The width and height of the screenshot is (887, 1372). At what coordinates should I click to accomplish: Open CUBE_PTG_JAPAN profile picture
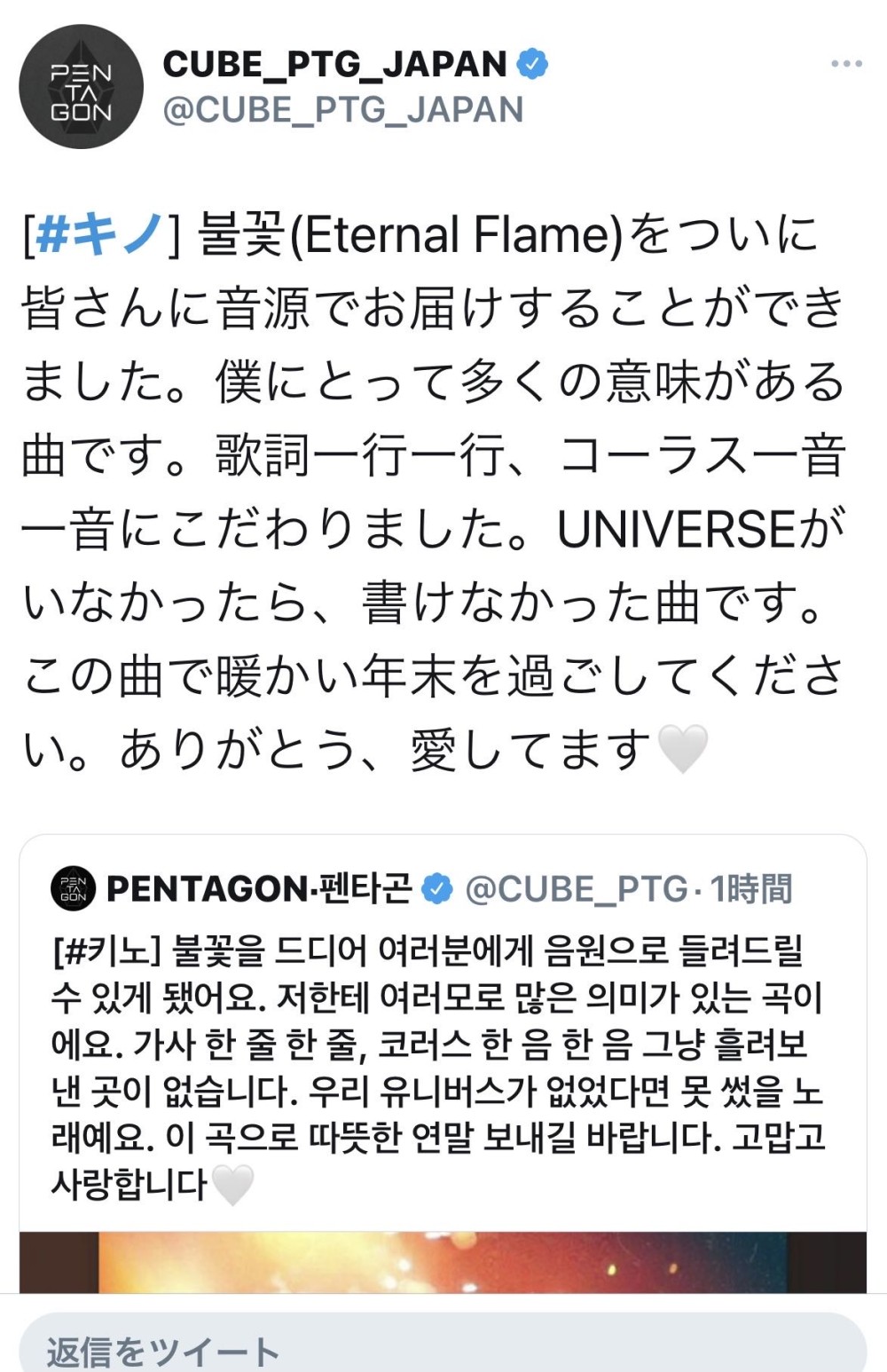point(81,87)
